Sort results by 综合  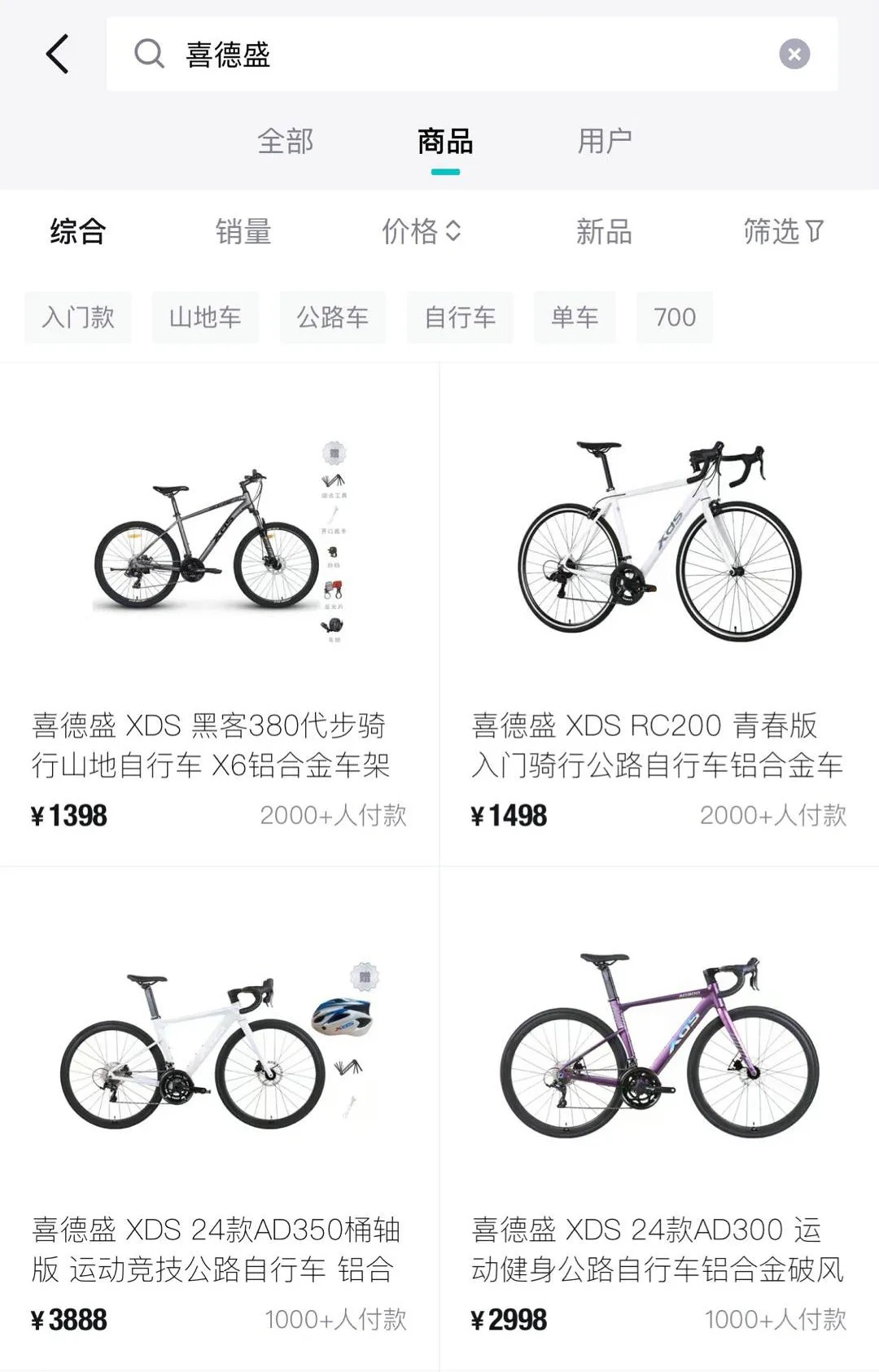[x=78, y=231]
